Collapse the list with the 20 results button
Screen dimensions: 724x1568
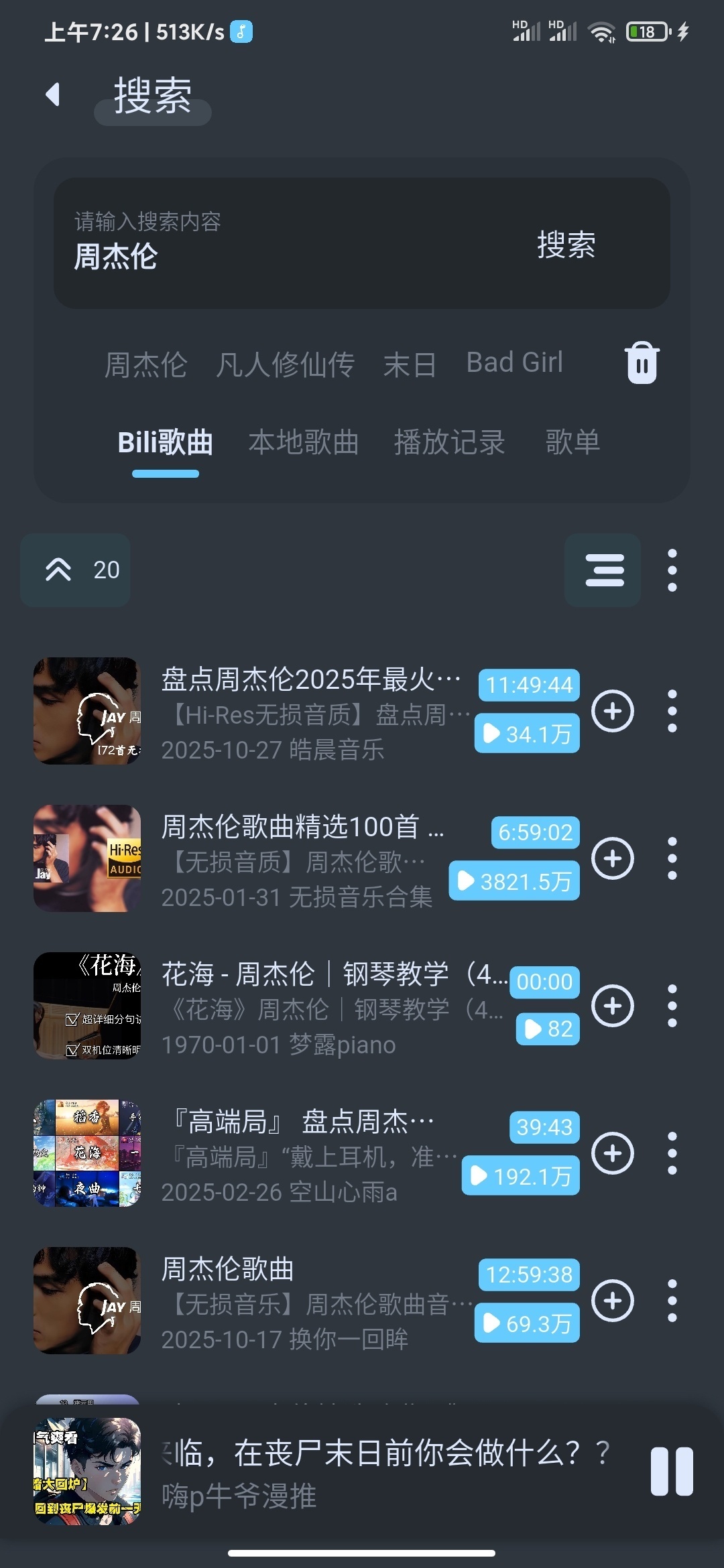click(76, 570)
